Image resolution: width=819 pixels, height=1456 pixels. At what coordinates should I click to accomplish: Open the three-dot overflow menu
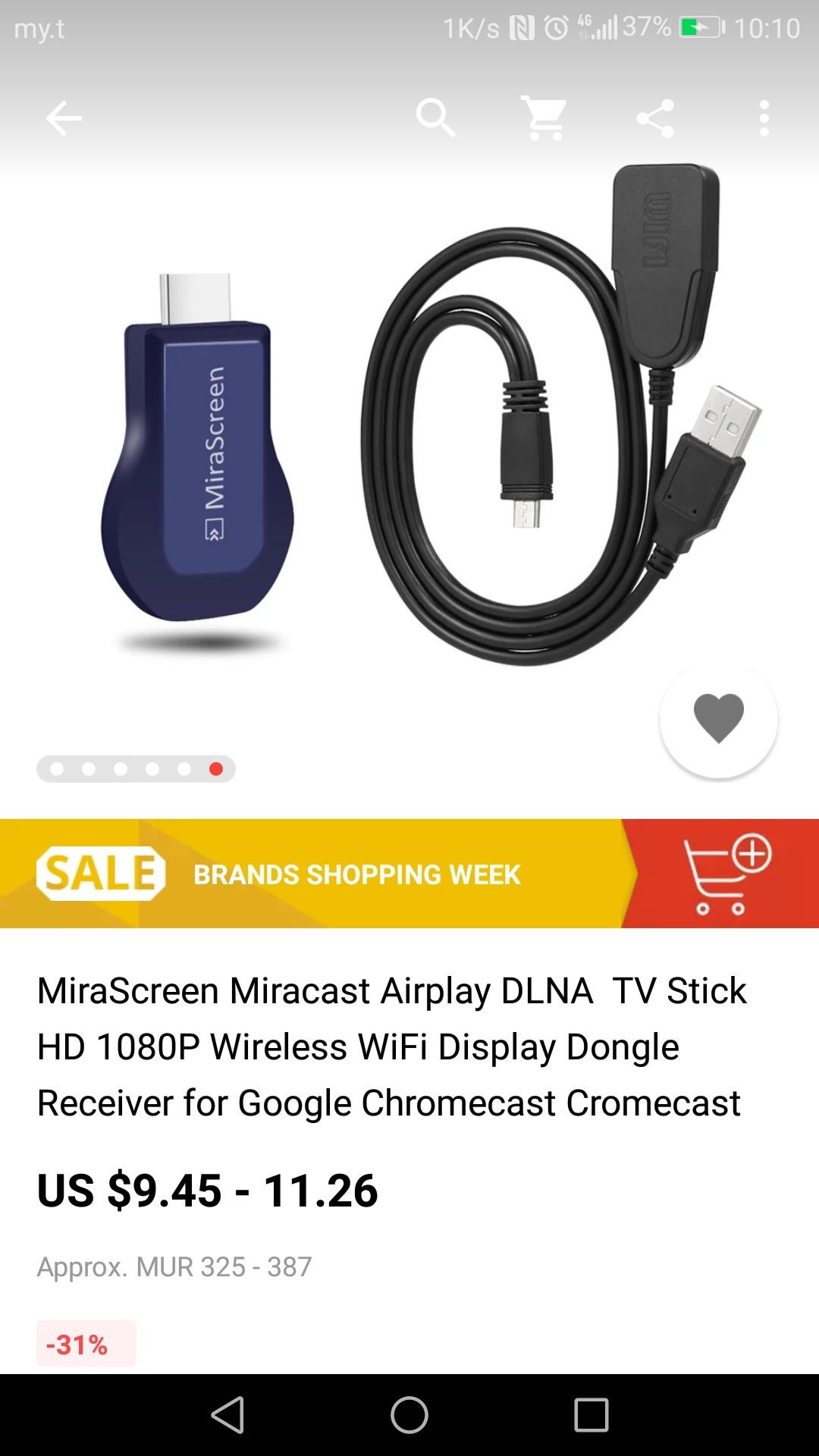pyautogui.click(x=764, y=118)
